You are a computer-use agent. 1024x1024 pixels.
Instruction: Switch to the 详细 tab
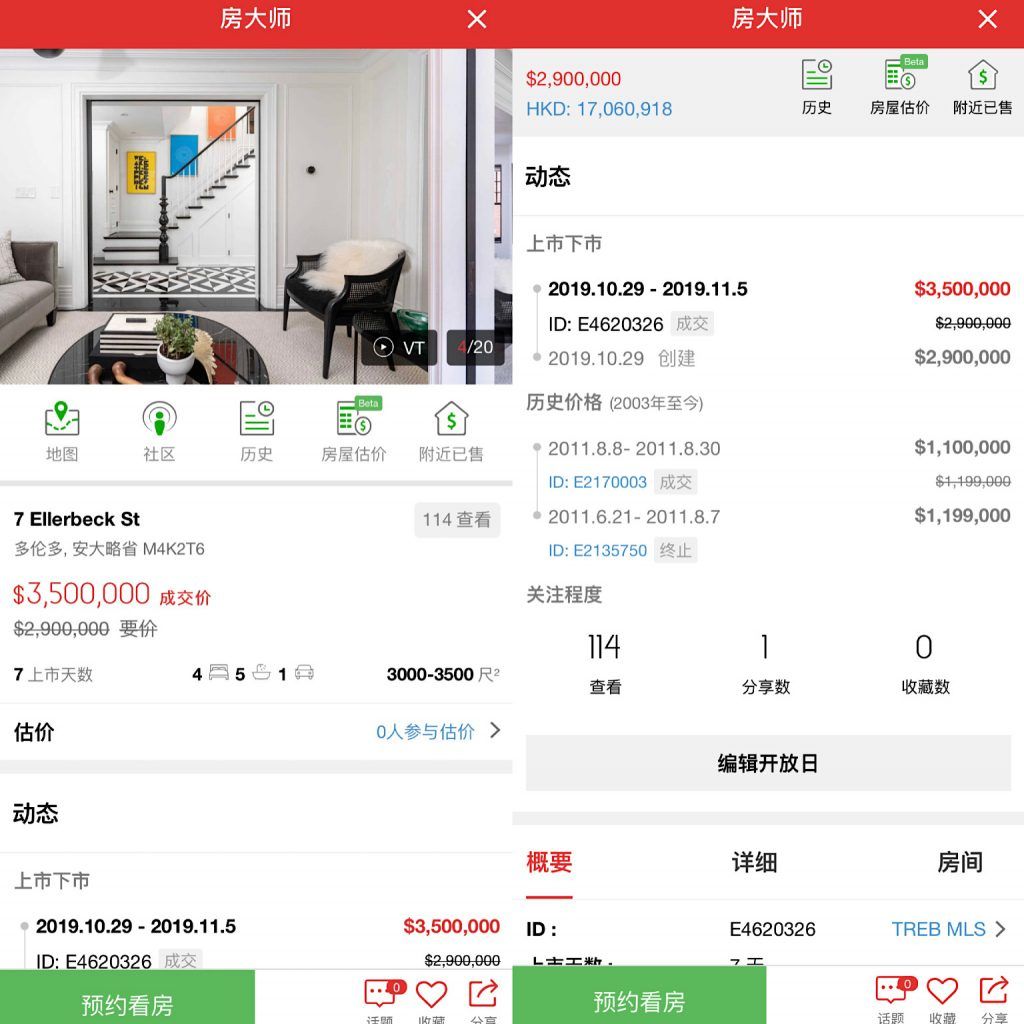pos(754,863)
